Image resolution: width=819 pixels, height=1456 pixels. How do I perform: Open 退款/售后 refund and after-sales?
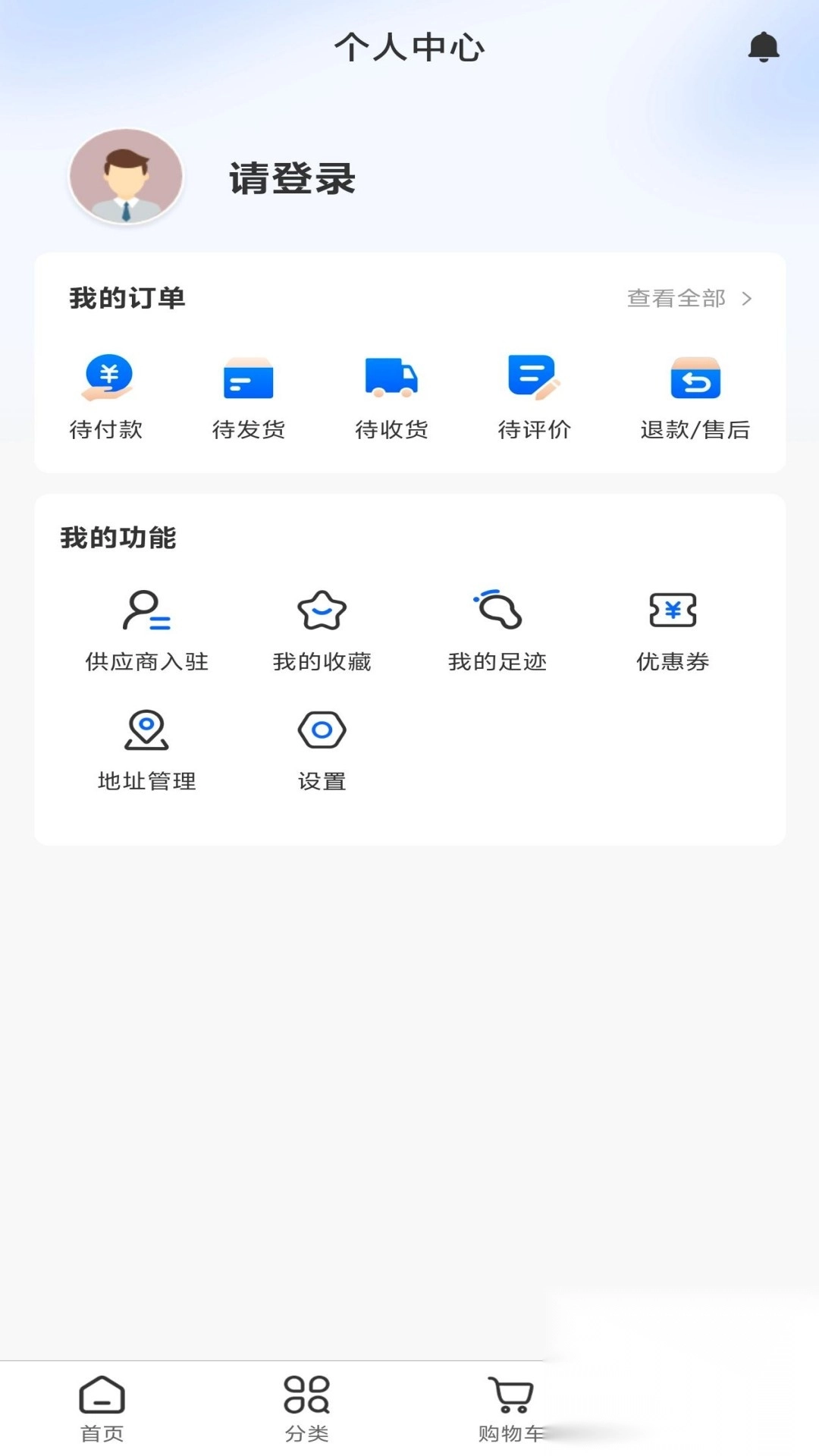[694, 394]
